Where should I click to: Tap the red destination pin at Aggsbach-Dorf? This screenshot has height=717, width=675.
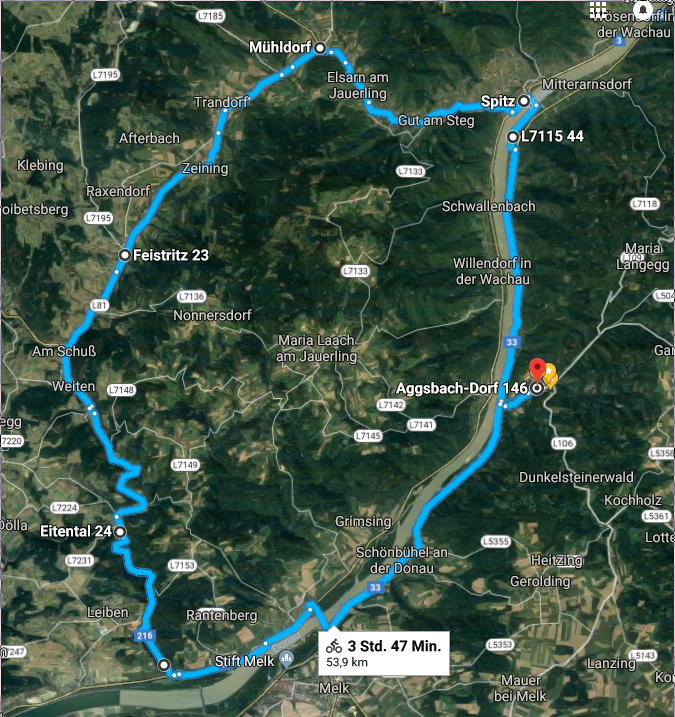tap(536, 369)
